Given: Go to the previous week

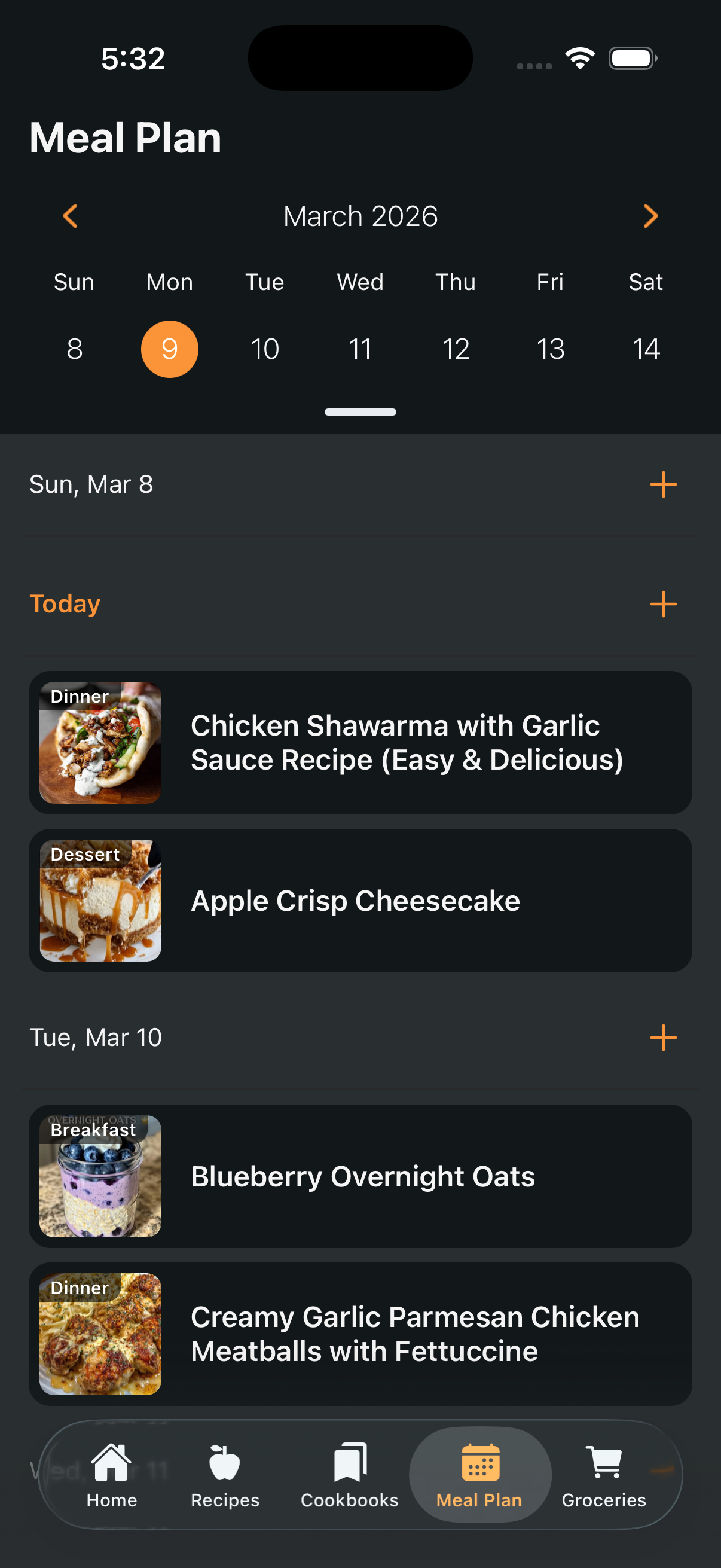Looking at the screenshot, I should (x=69, y=216).
